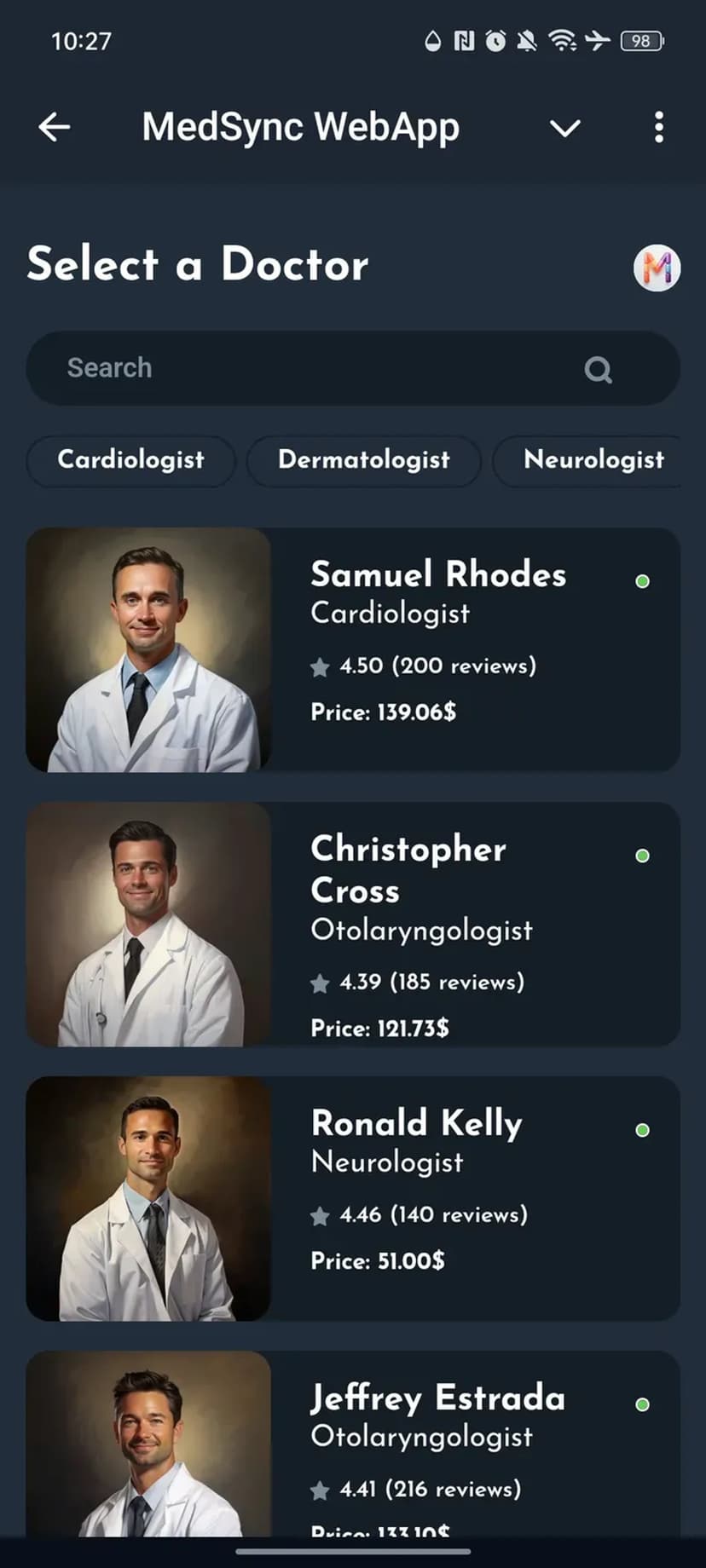
Task: Filter by Dermatologist chip
Action: tap(364, 460)
